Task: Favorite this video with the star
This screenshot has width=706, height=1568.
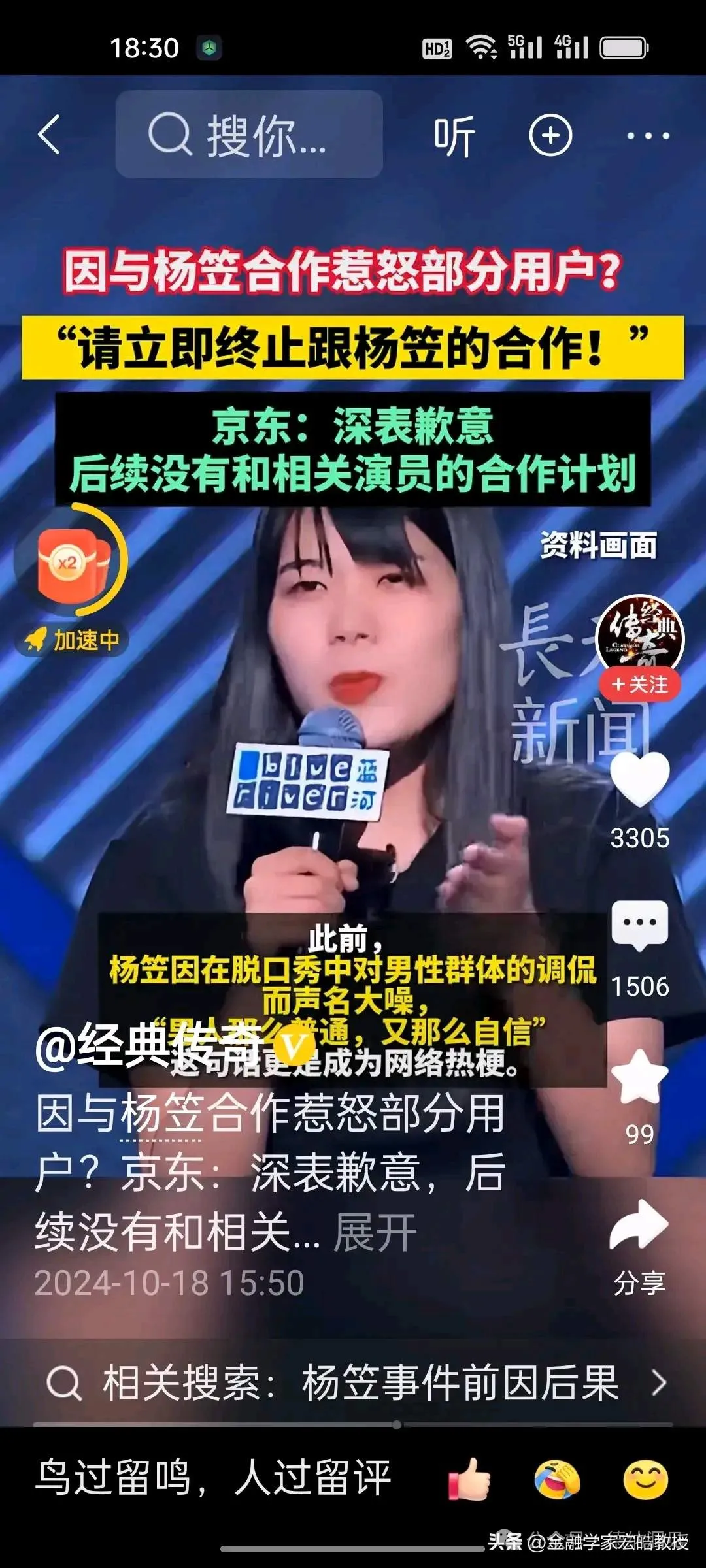Action: coord(639,1077)
